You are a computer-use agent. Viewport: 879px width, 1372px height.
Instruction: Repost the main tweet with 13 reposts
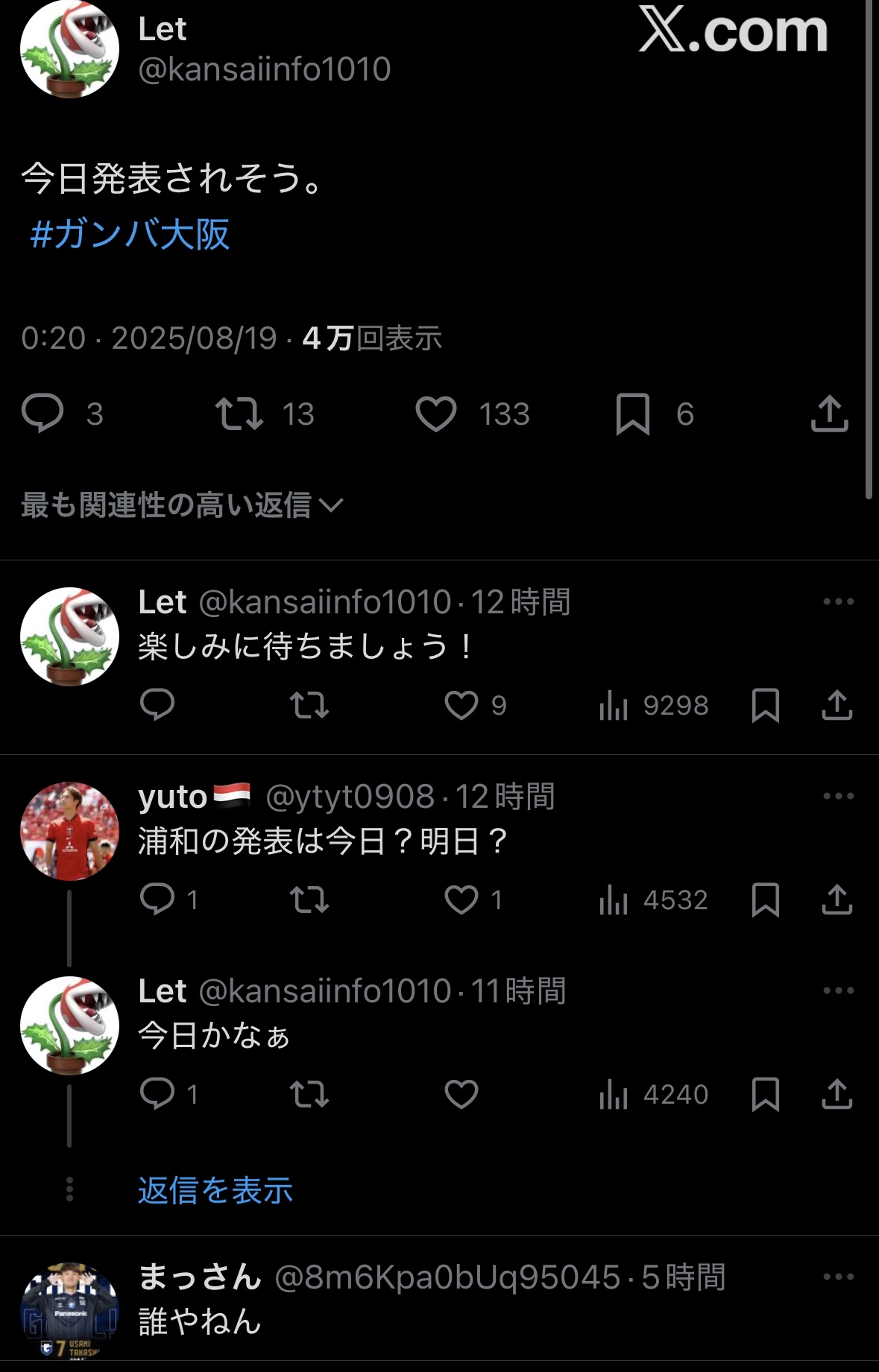coord(239,414)
